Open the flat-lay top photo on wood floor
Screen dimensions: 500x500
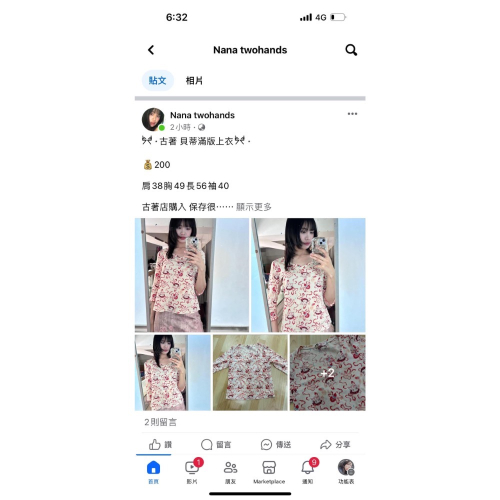[250, 373]
